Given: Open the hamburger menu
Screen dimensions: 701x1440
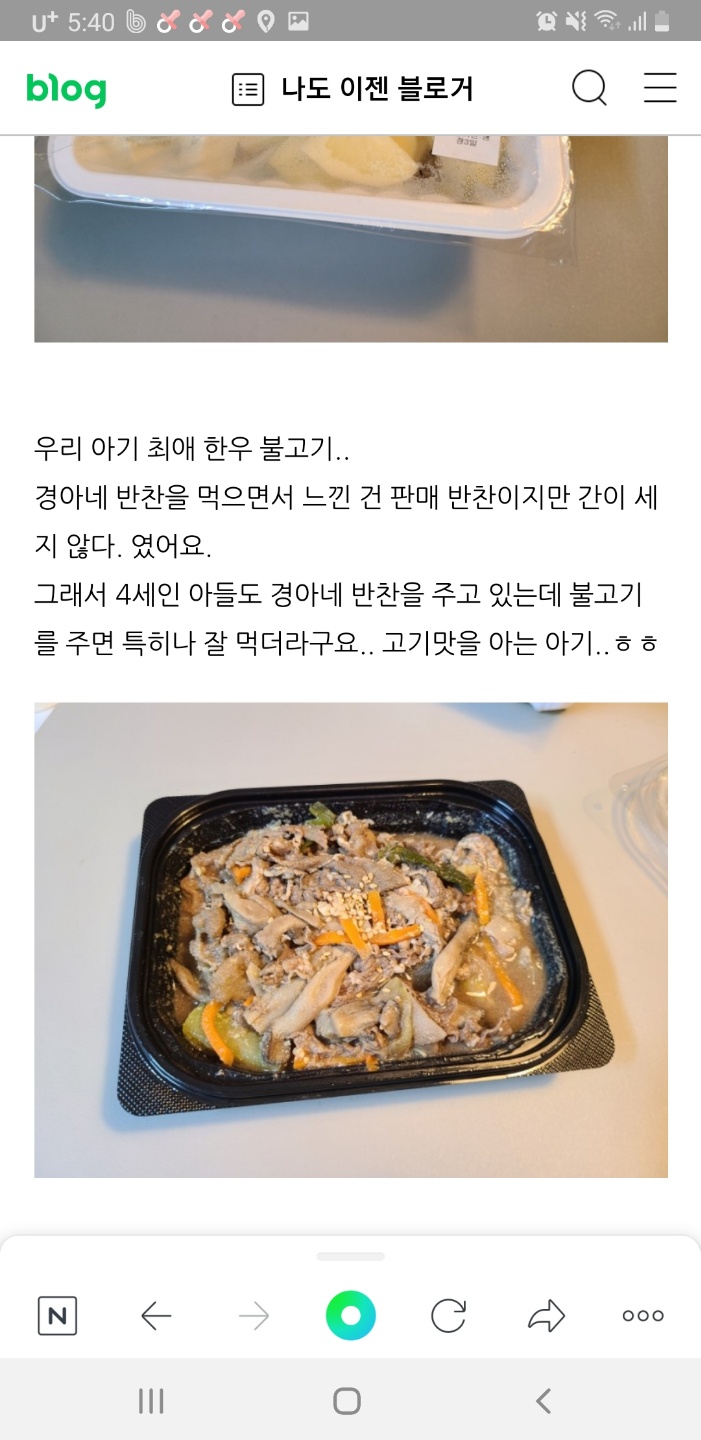Looking at the screenshot, I should [x=659, y=89].
